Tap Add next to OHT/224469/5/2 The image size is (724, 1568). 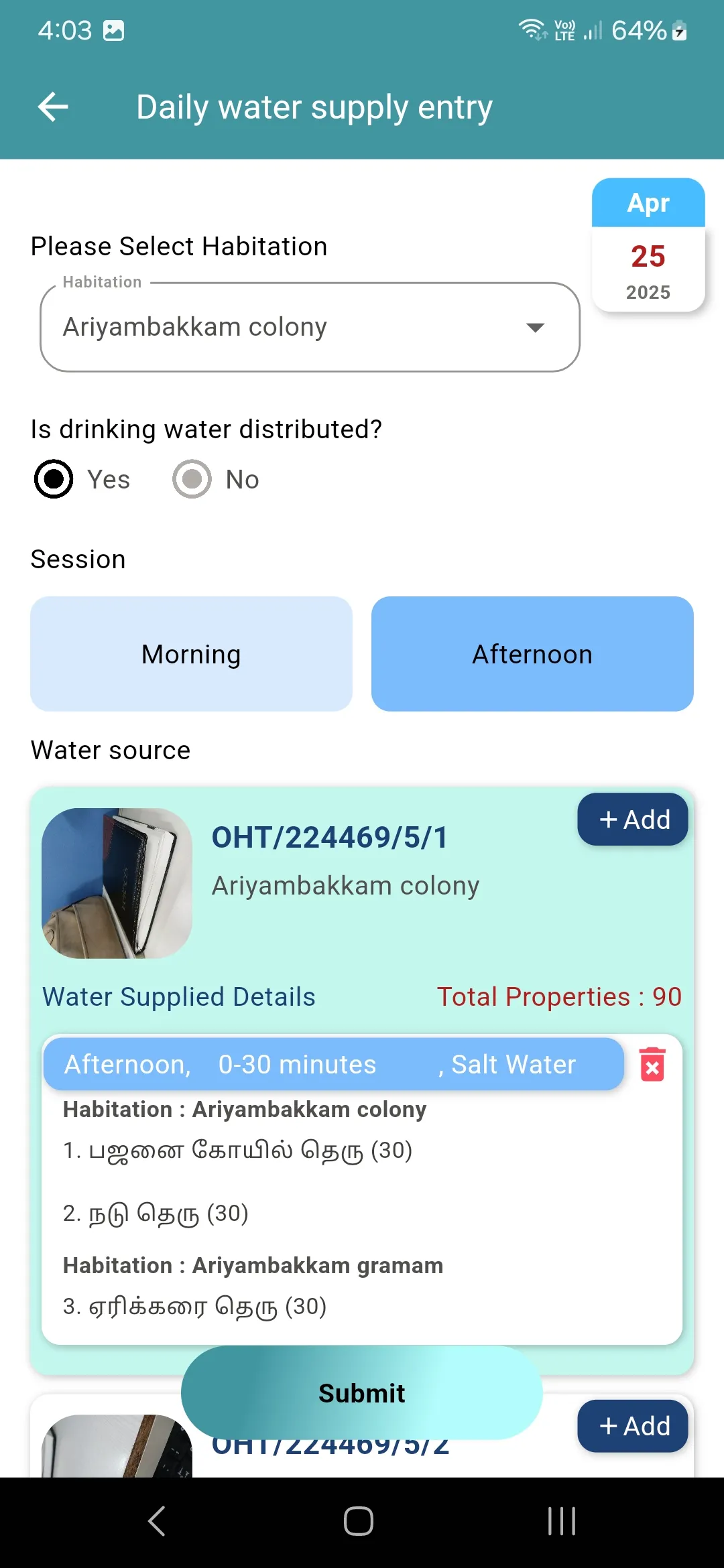click(x=634, y=1426)
